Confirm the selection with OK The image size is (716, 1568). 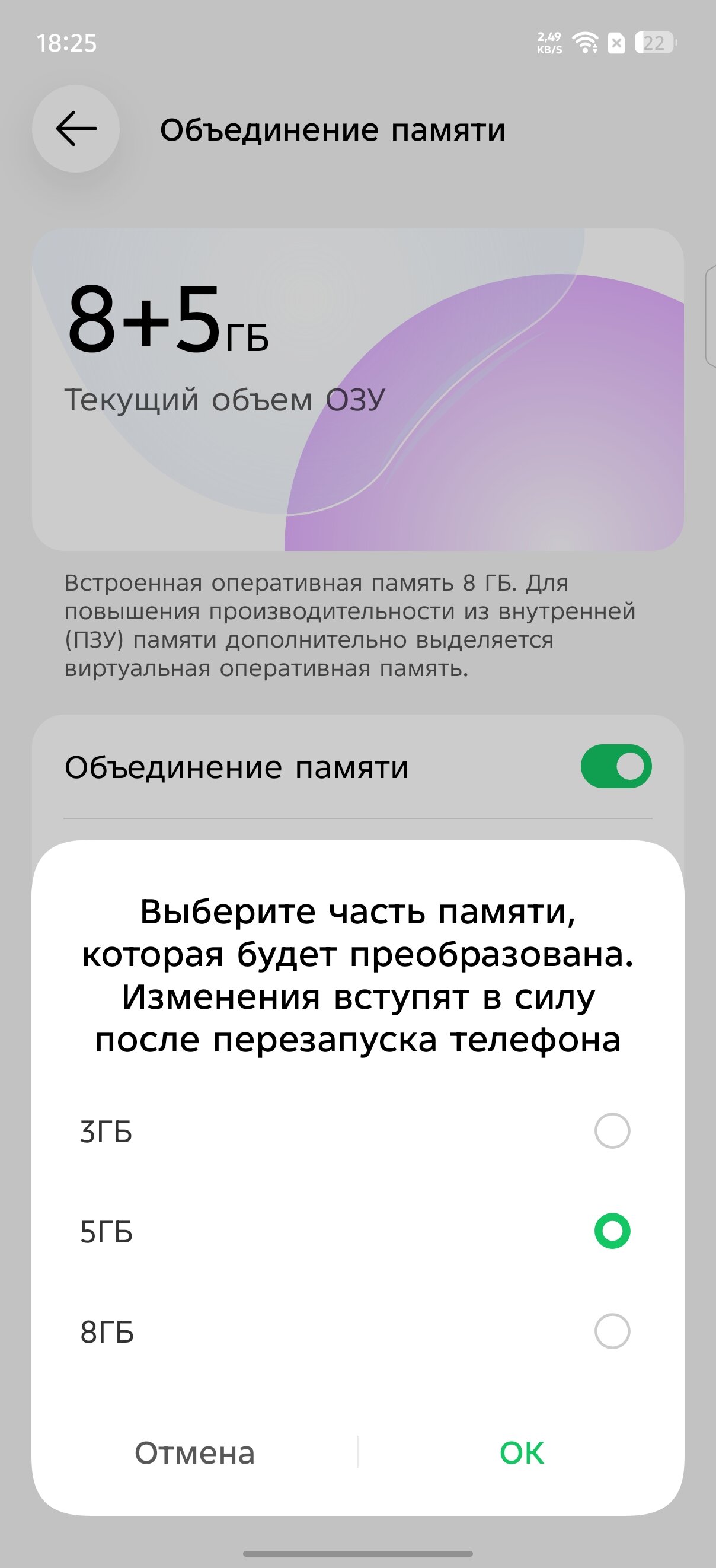tap(522, 1453)
